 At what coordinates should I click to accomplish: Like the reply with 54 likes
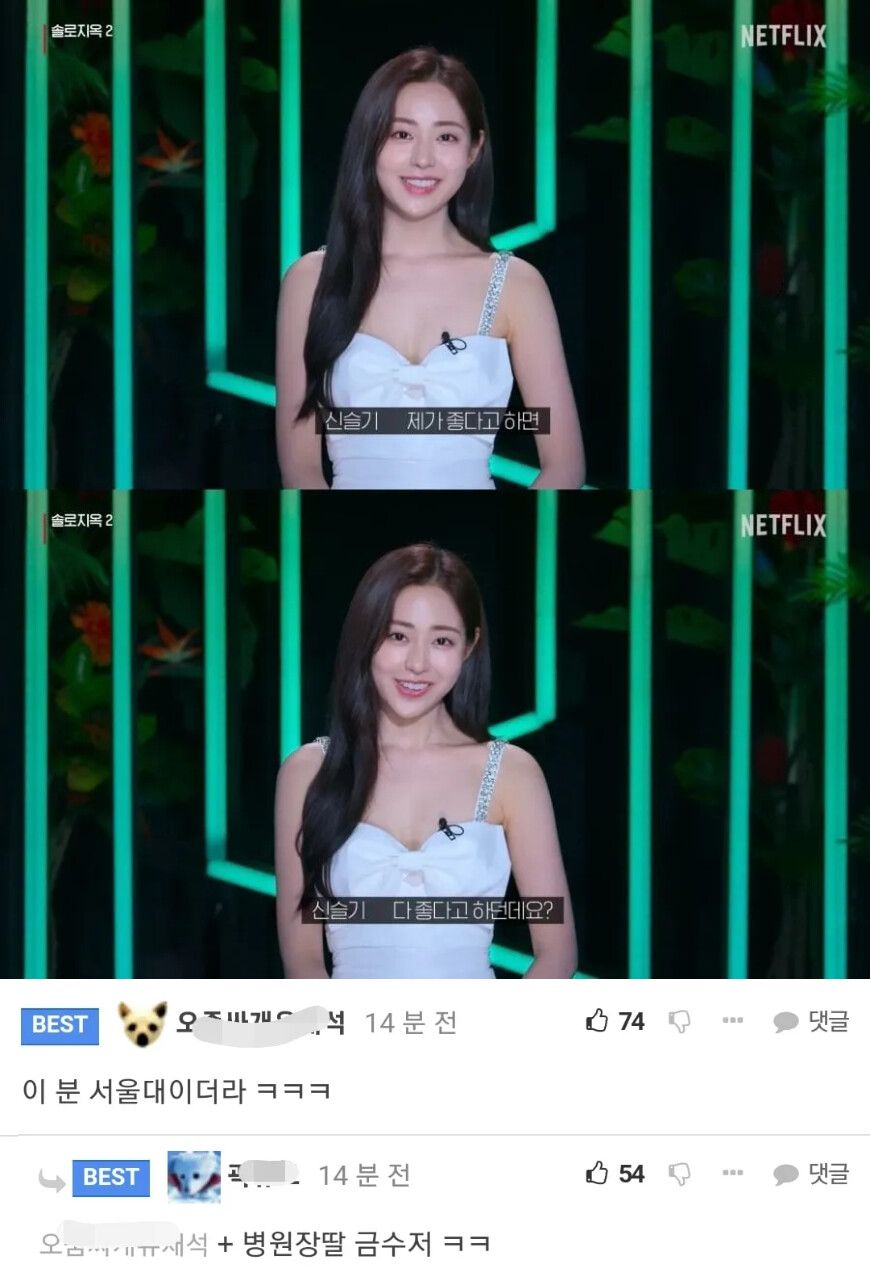click(x=598, y=1173)
